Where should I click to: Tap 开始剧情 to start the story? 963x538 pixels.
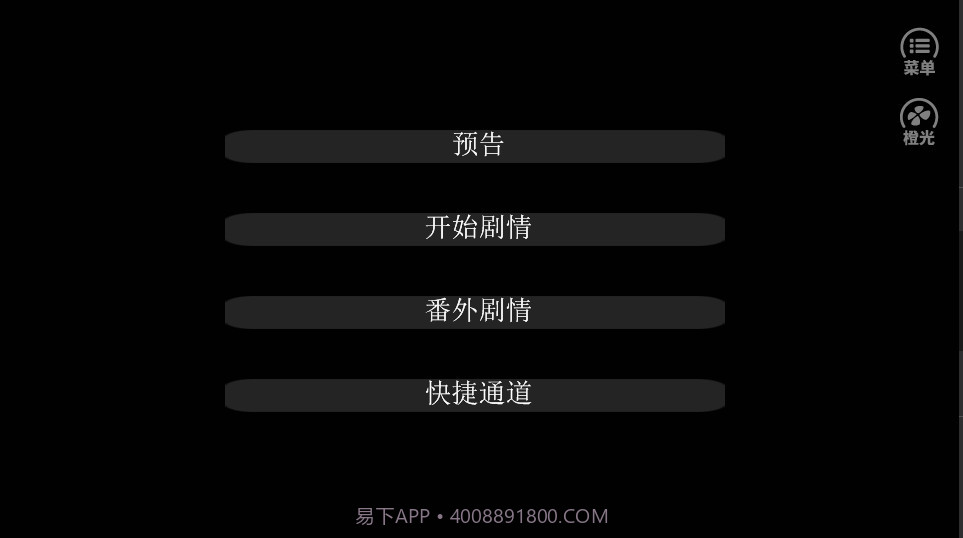coord(475,229)
